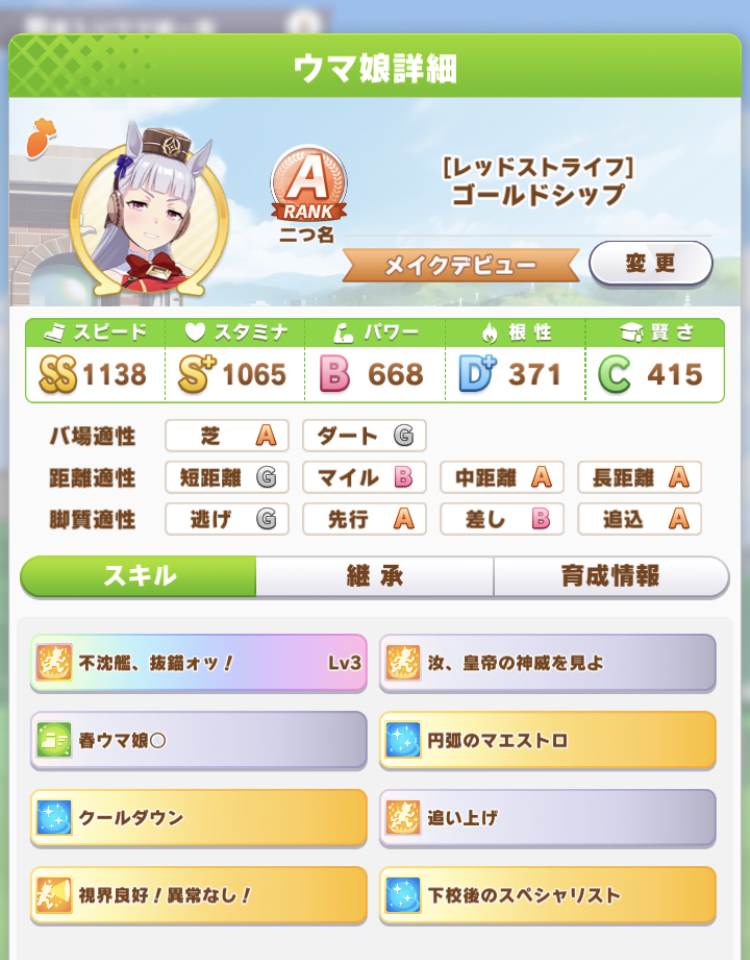The image size is (750, 960).
Task: Show details for 下校後のスペシャリスト
Action: tap(547, 895)
